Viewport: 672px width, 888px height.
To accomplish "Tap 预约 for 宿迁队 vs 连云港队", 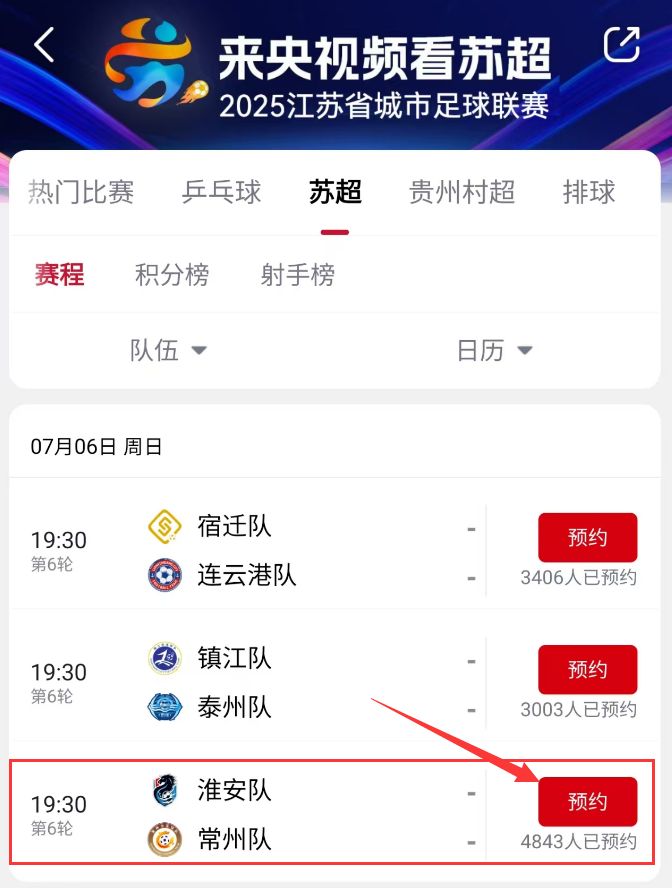I will 587,538.
